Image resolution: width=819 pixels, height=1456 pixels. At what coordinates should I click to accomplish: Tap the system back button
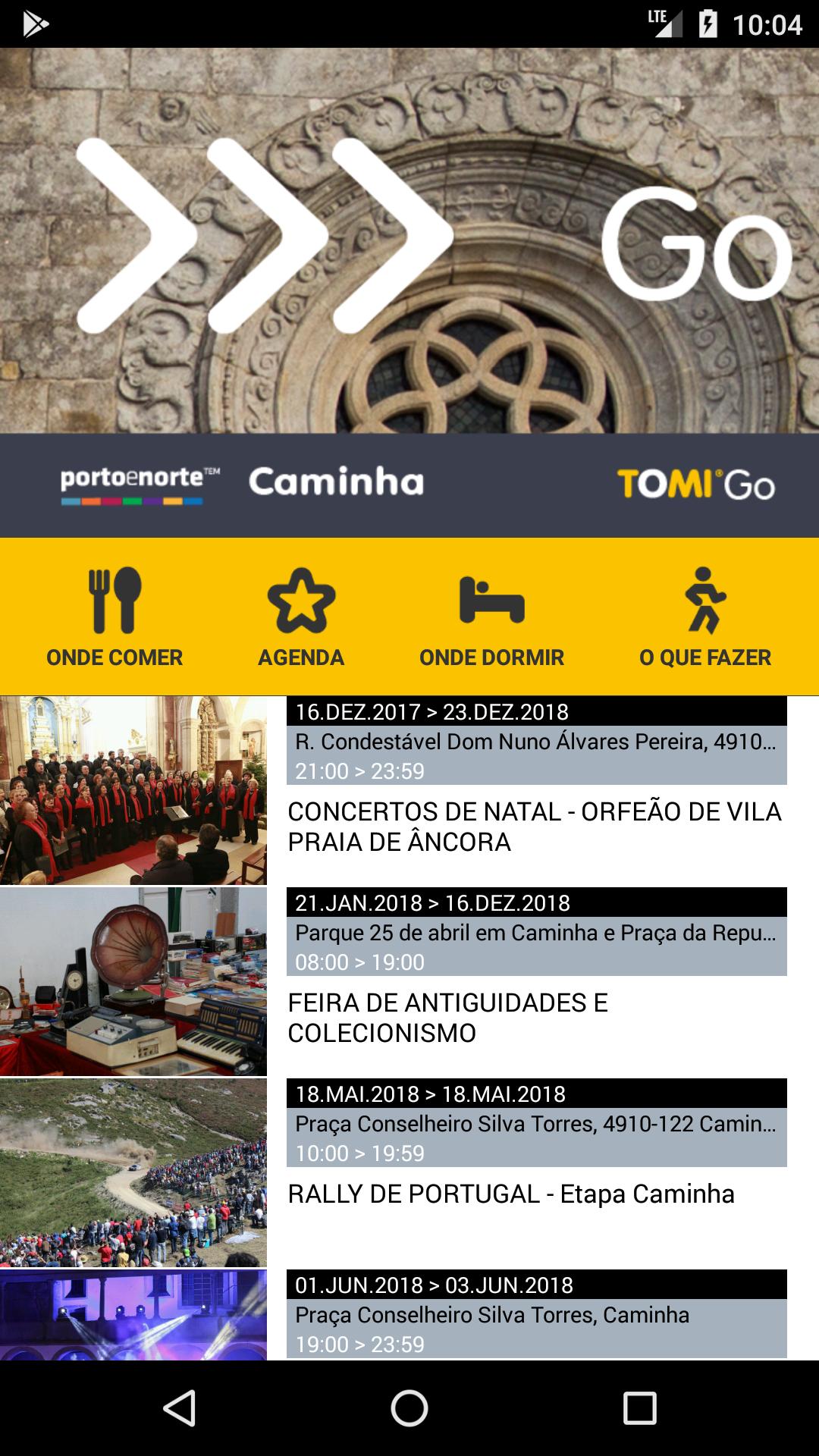coord(180,1408)
